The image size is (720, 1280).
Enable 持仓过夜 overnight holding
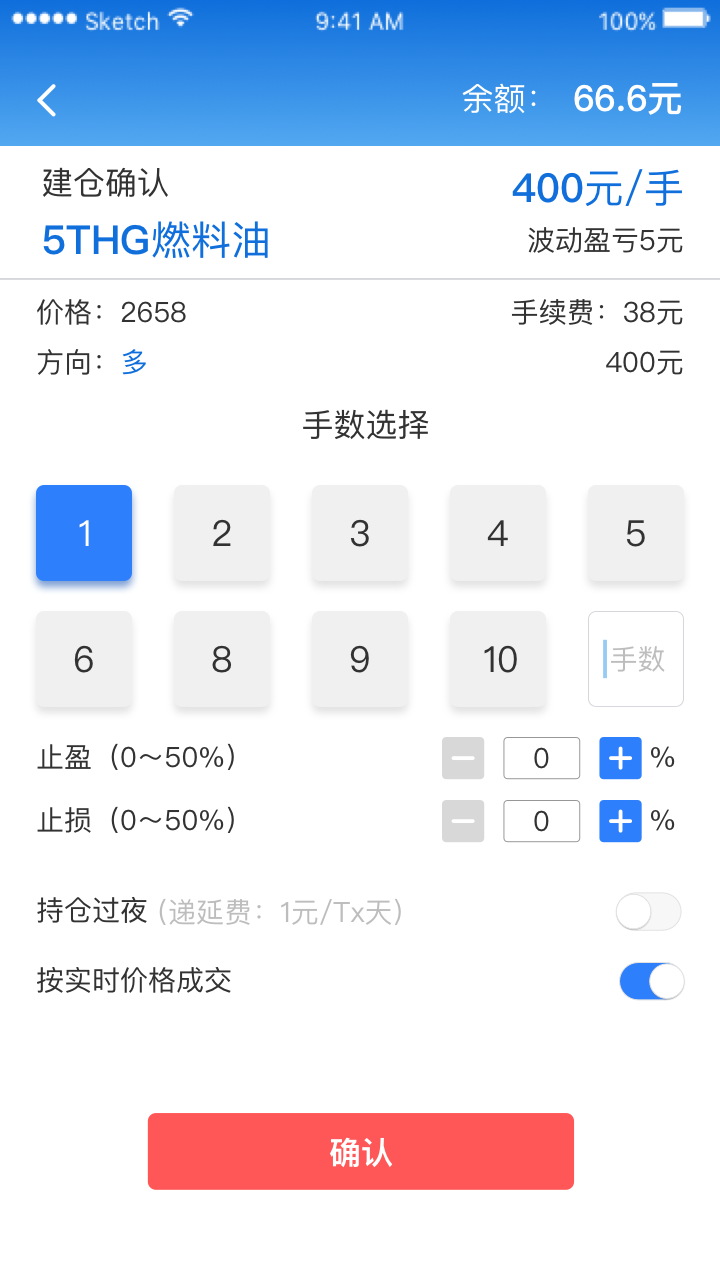coord(649,912)
